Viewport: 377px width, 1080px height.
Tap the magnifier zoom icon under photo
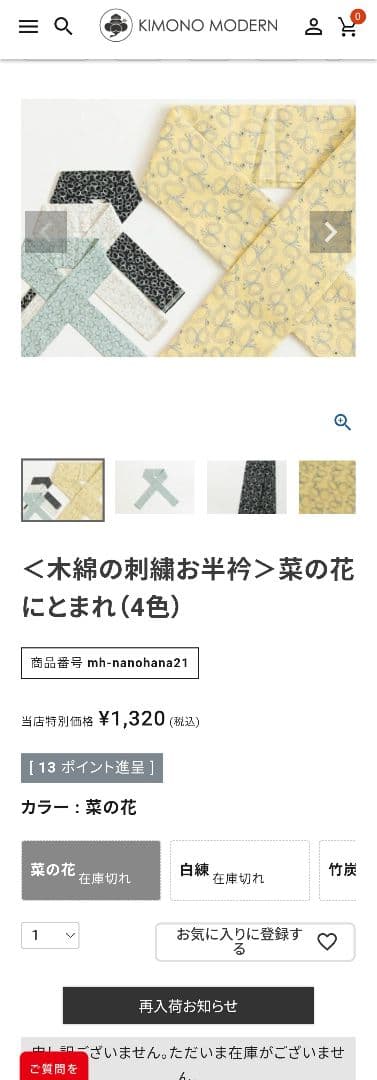click(x=343, y=422)
